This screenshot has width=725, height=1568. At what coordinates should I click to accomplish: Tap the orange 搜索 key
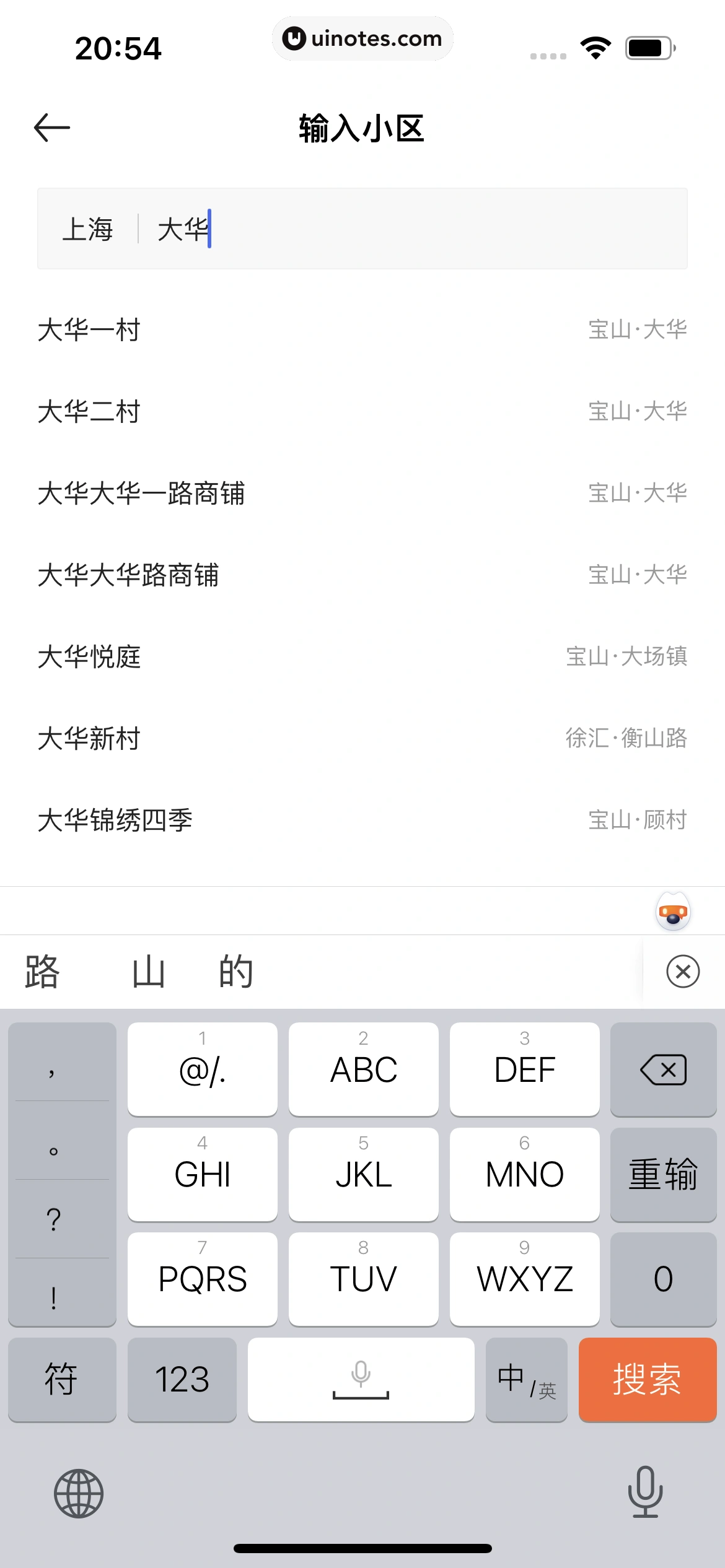[x=647, y=1380]
